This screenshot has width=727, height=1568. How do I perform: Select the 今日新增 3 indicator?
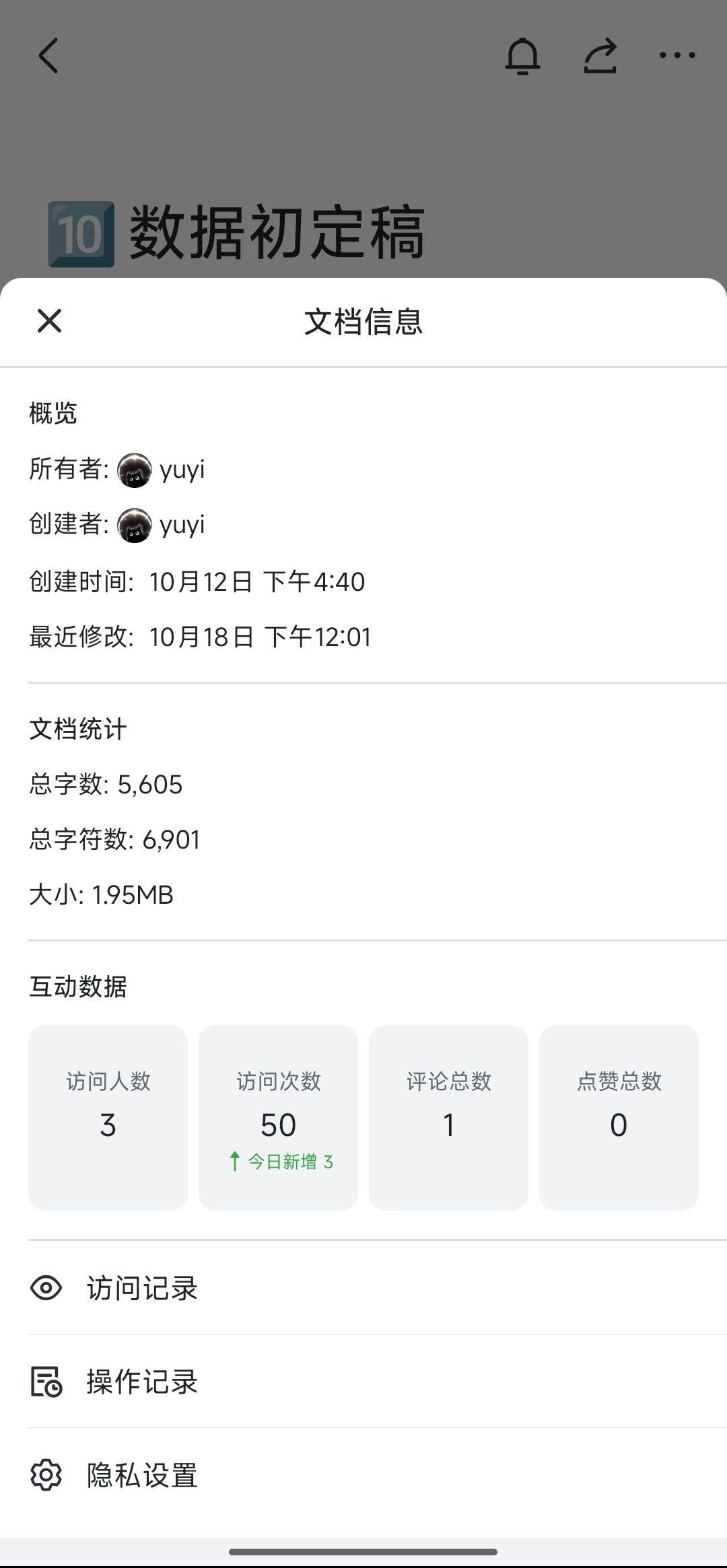278,1162
